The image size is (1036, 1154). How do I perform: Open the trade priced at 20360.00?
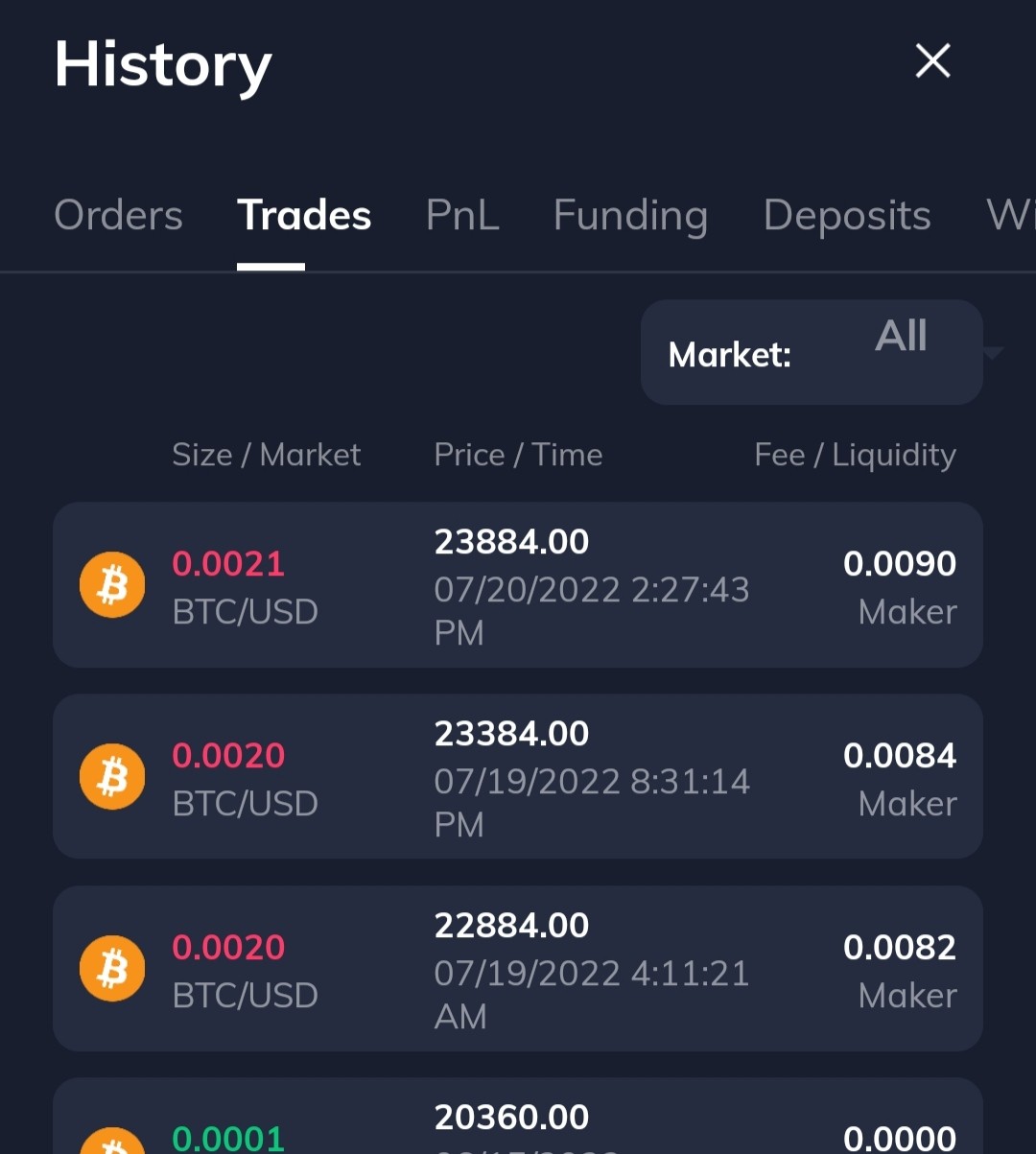[518, 1117]
